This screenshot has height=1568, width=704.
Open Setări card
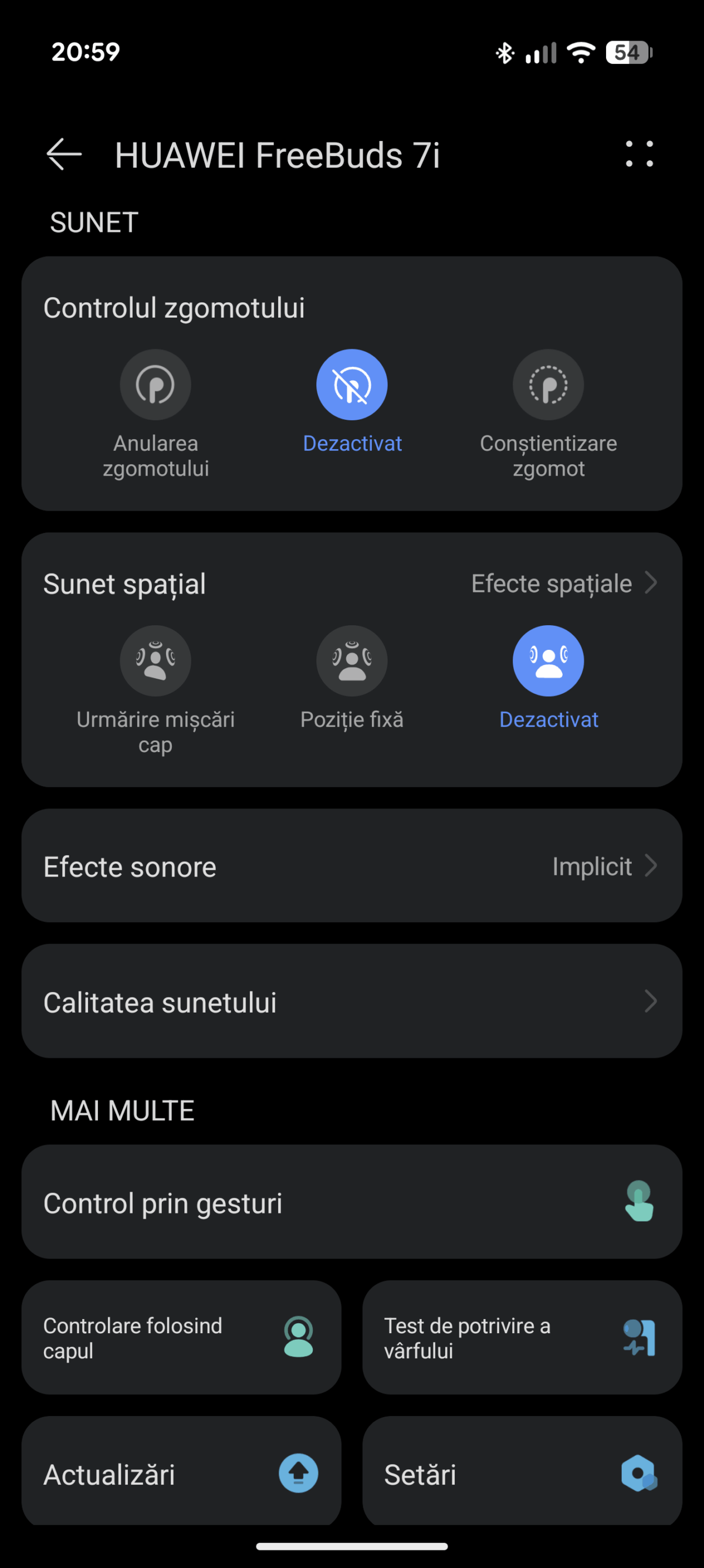click(x=522, y=1473)
